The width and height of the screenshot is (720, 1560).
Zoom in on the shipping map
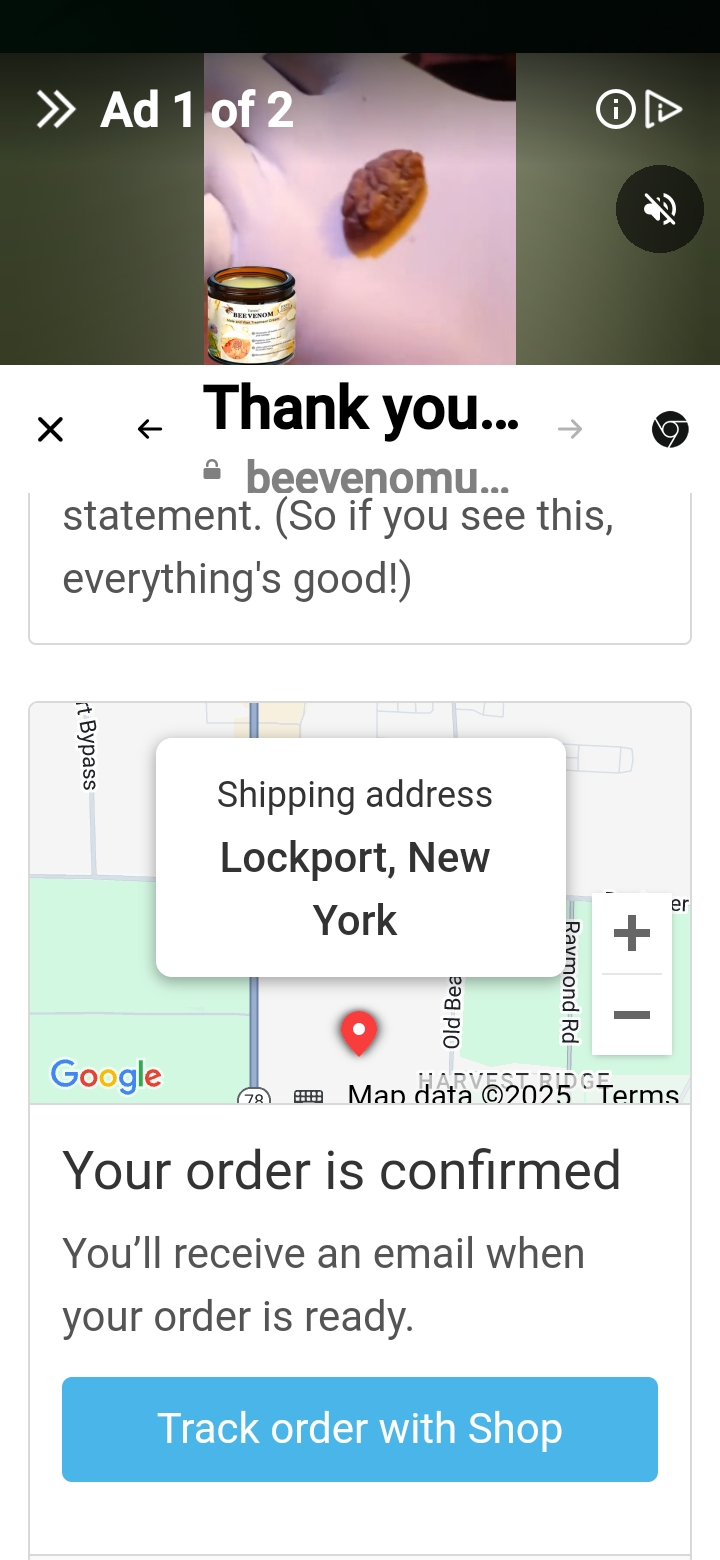click(631, 934)
